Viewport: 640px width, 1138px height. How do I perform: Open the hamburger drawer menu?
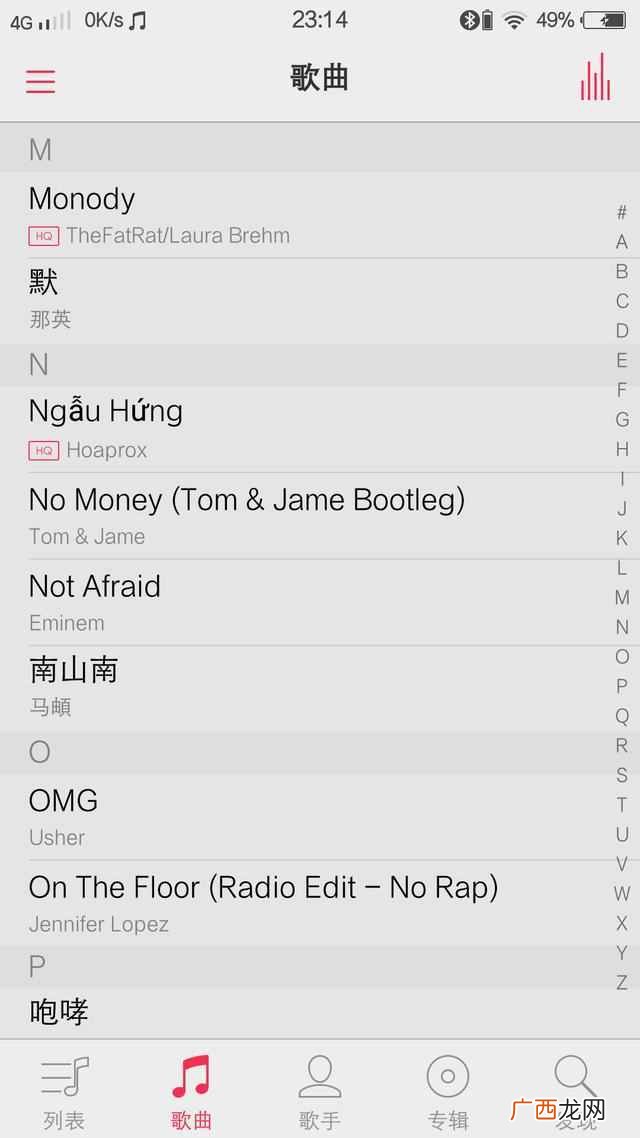point(41,81)
